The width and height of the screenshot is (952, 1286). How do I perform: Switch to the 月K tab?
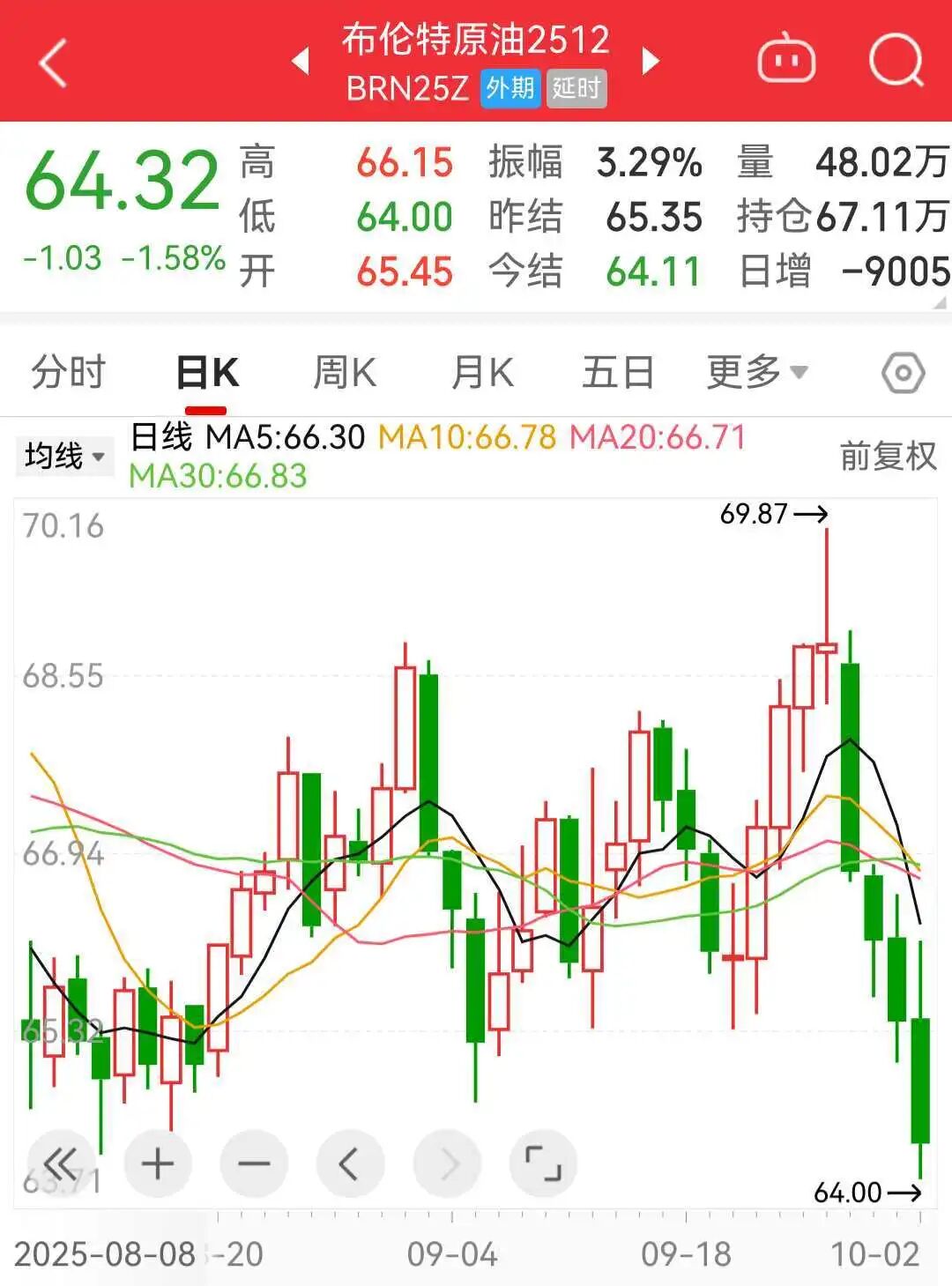(x=481, y=371)
